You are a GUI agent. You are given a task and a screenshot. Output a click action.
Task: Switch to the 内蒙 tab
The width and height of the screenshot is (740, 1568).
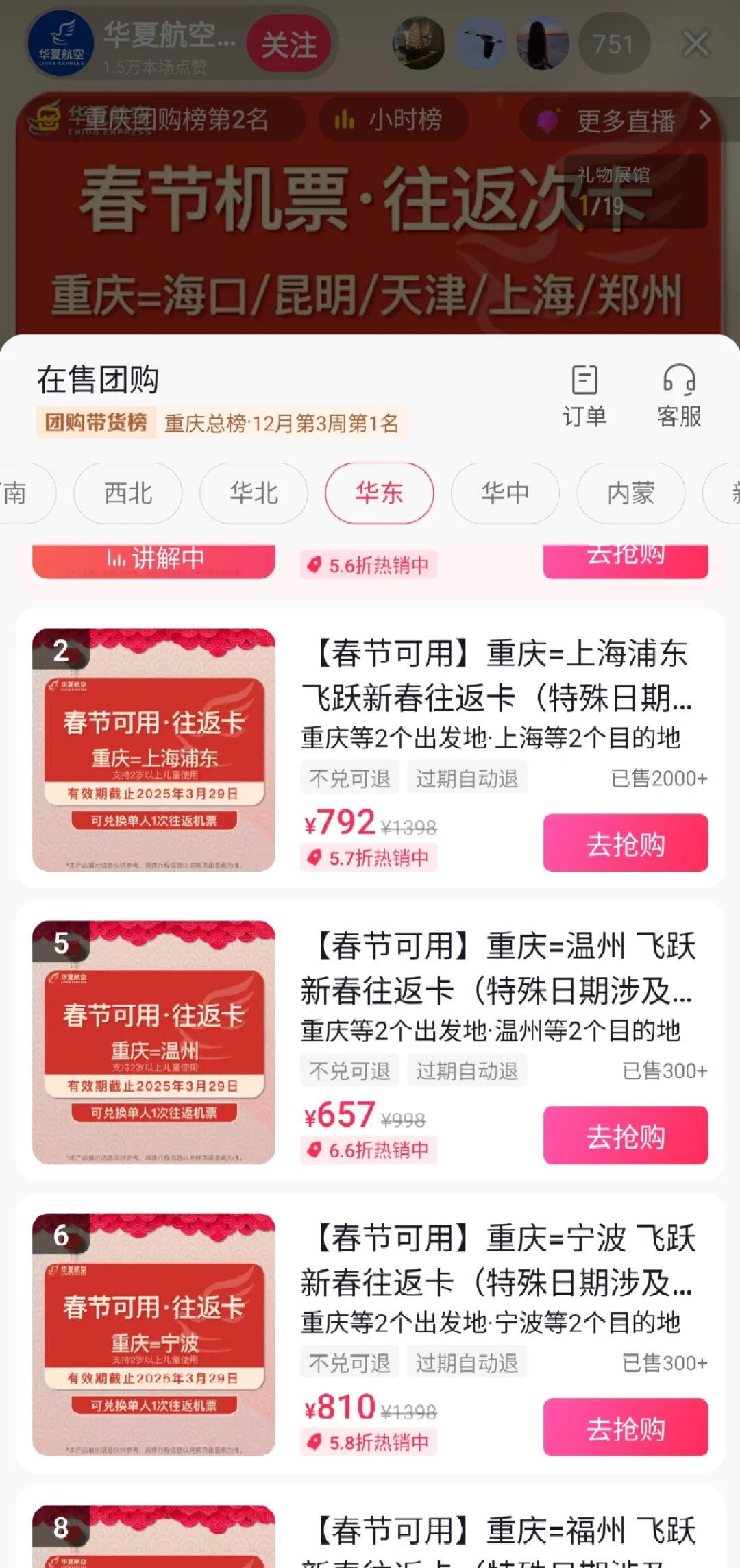(x=630, y=493)
